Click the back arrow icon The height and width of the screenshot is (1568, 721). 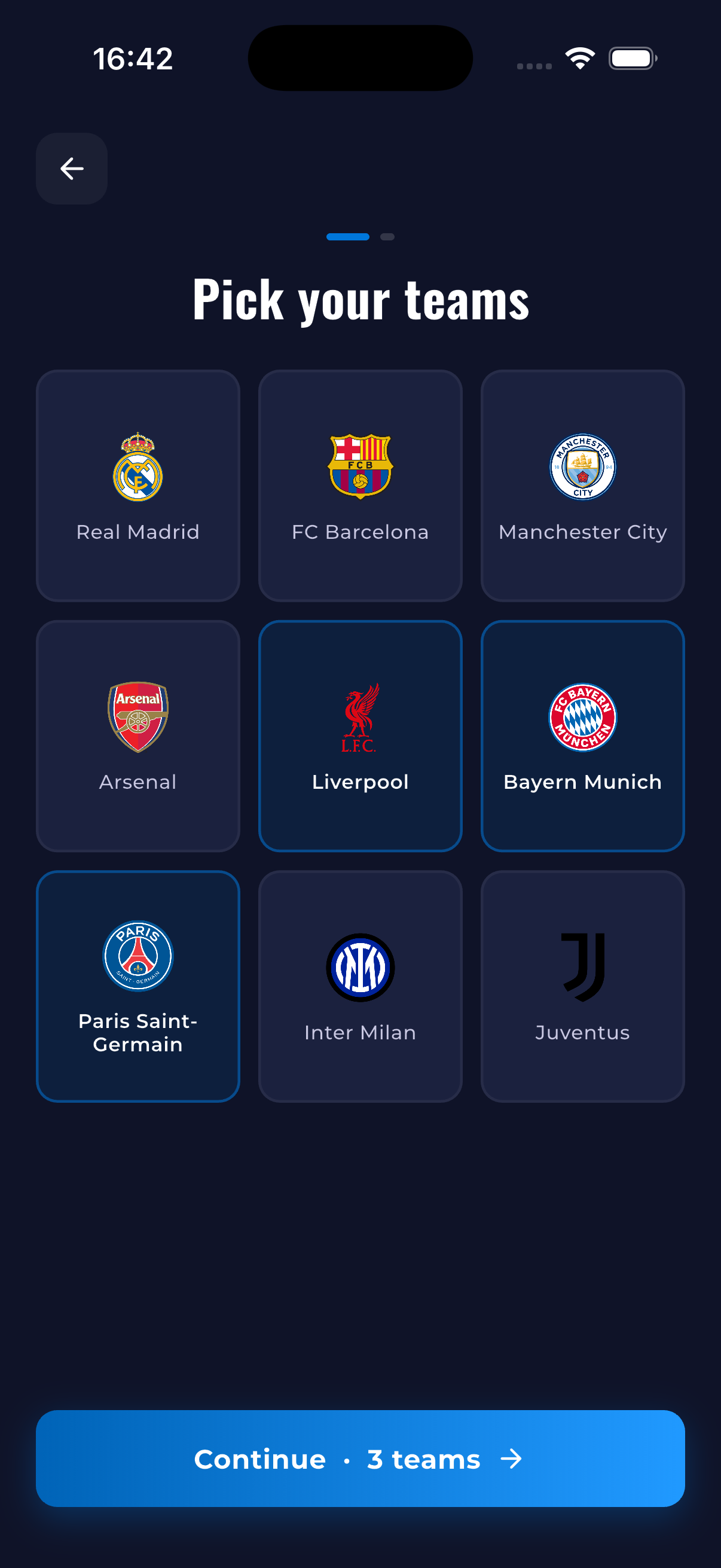point(71,169)
